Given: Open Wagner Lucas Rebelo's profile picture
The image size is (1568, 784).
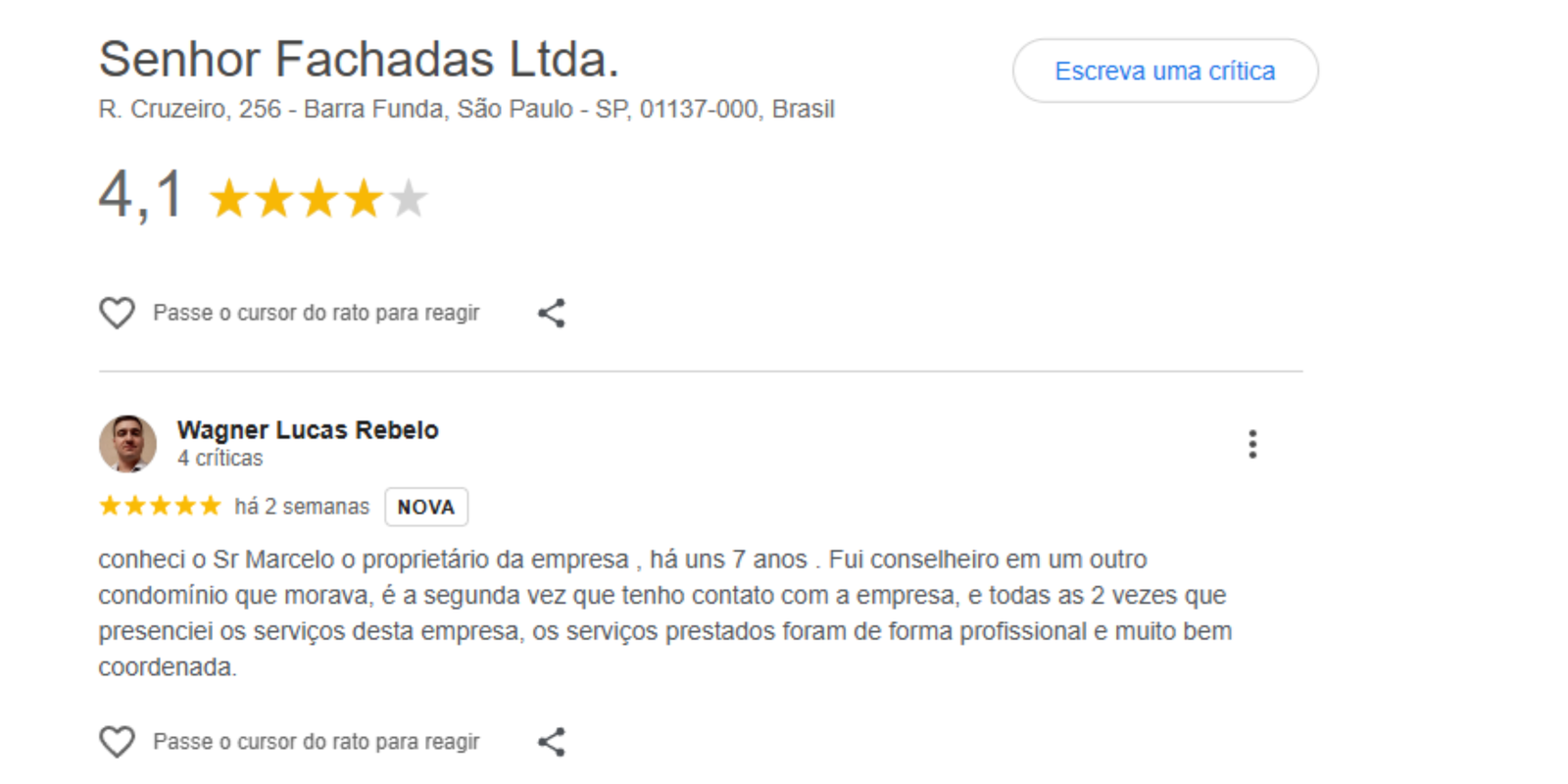Looking at the screenshot, I should point(127,443).
